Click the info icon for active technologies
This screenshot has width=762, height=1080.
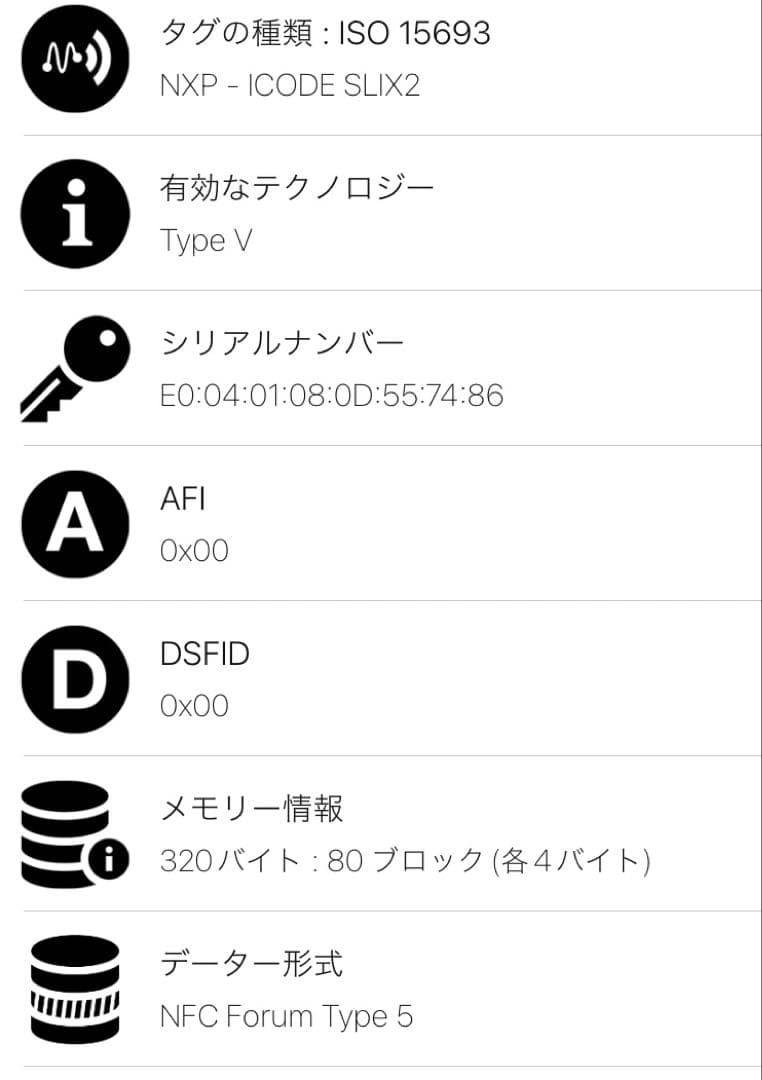pos(74,212)
